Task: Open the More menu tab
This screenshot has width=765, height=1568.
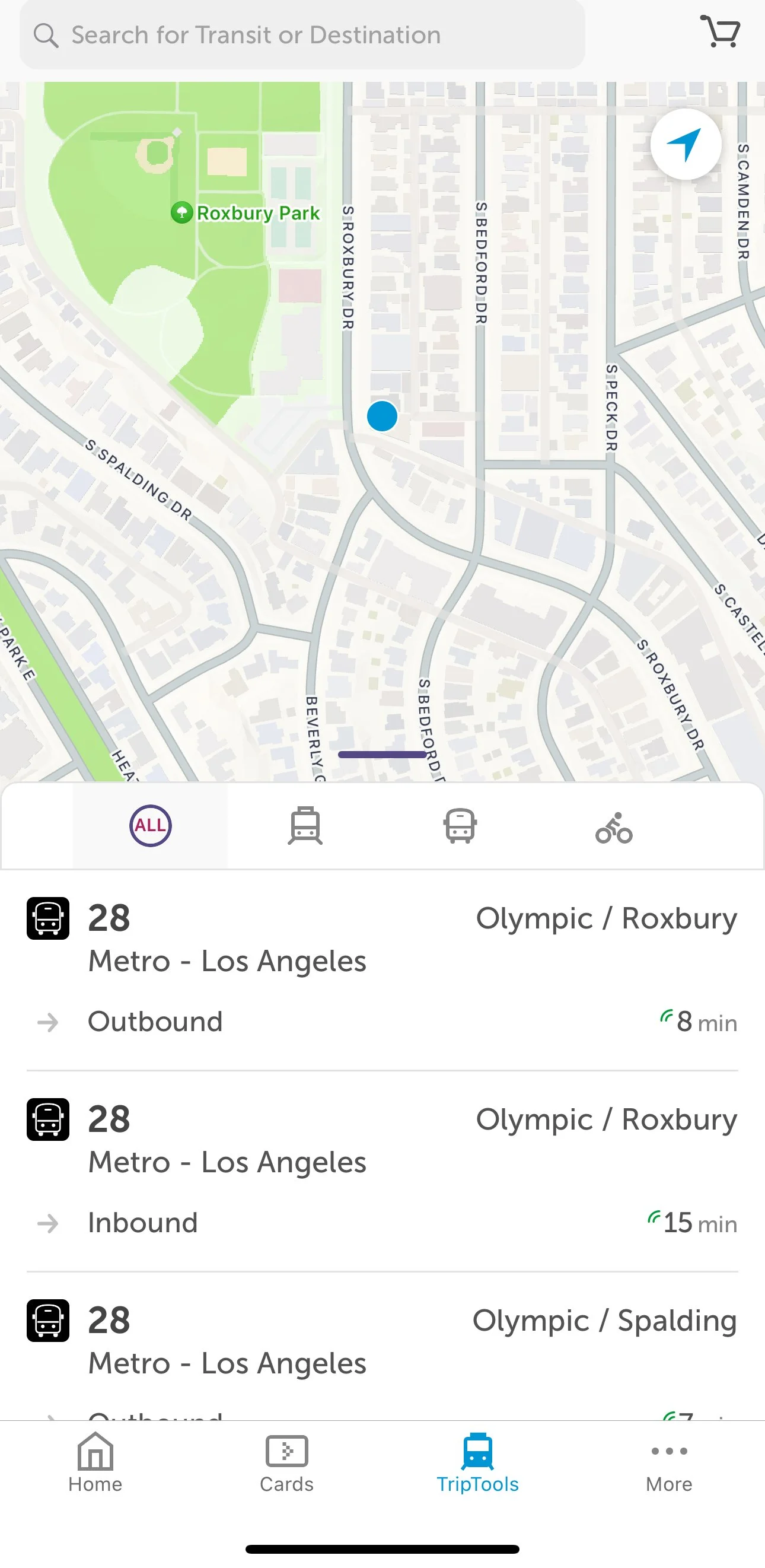Action: (x=669, y=1462)
